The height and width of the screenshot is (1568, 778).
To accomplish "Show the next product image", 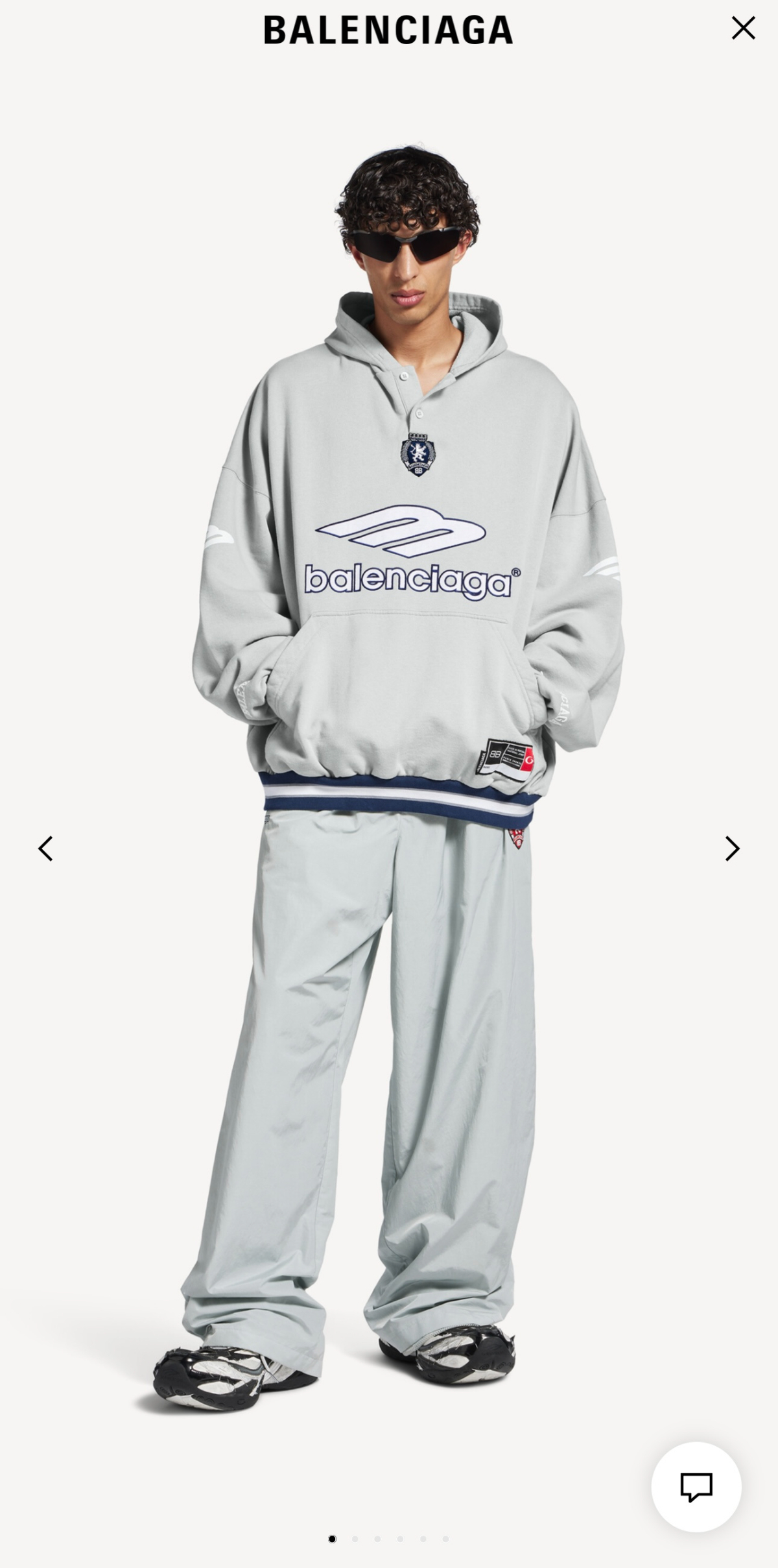I will coord(732,849).
